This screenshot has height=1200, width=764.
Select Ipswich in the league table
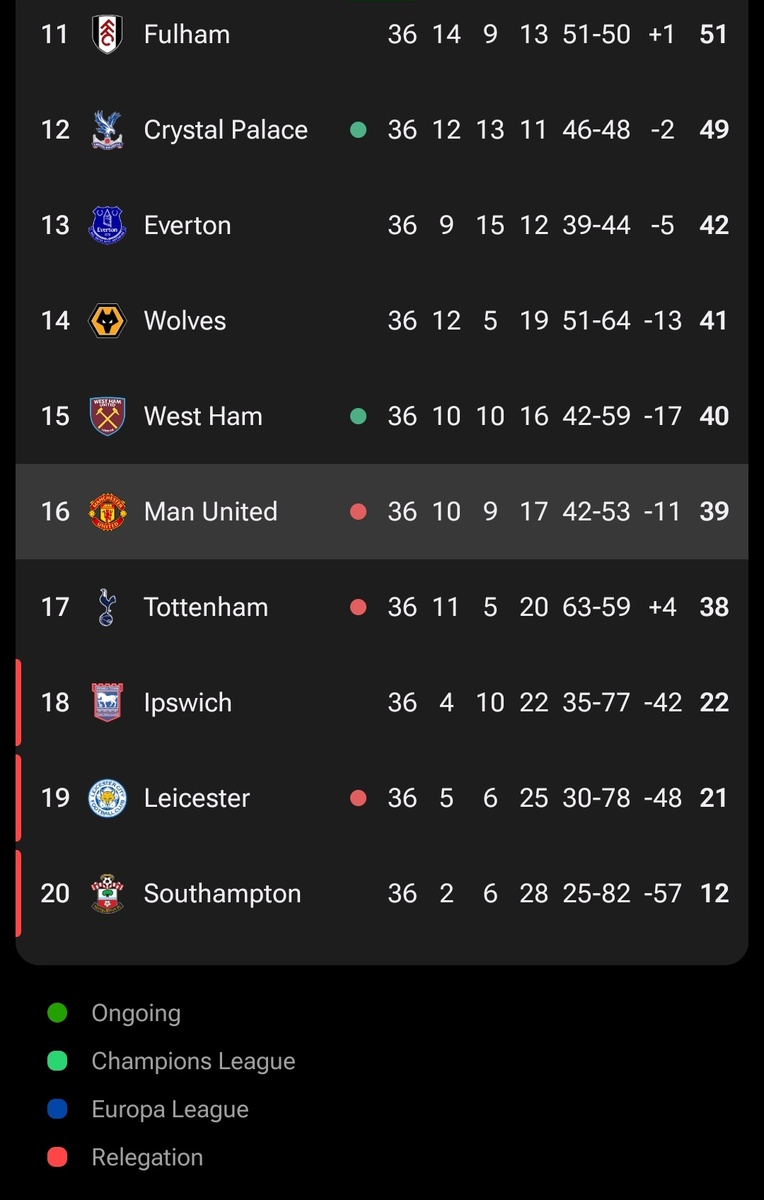pos(187,702)
